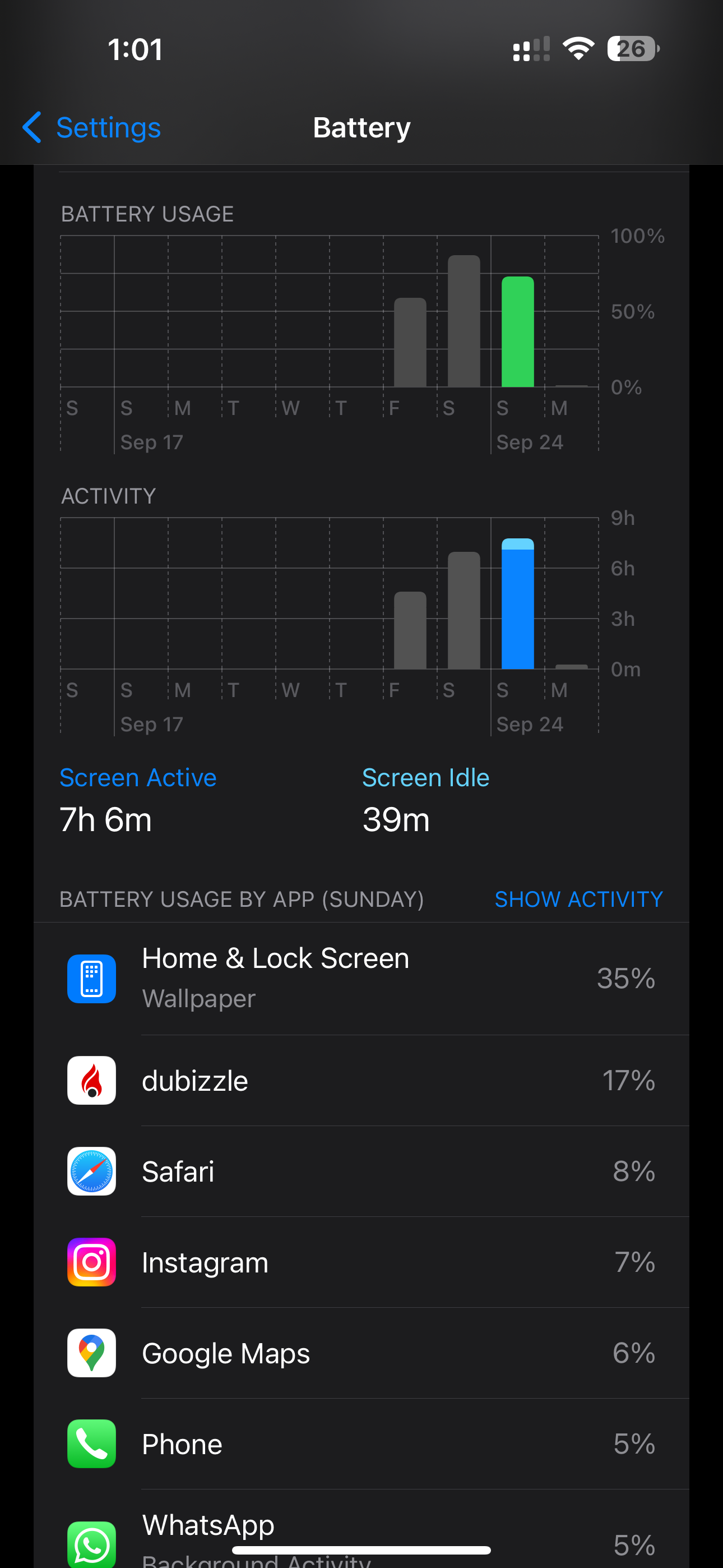This screenshot has height=1568, width=723.
Task: Select Home & Lock Screen usage row
Action: 361,978
